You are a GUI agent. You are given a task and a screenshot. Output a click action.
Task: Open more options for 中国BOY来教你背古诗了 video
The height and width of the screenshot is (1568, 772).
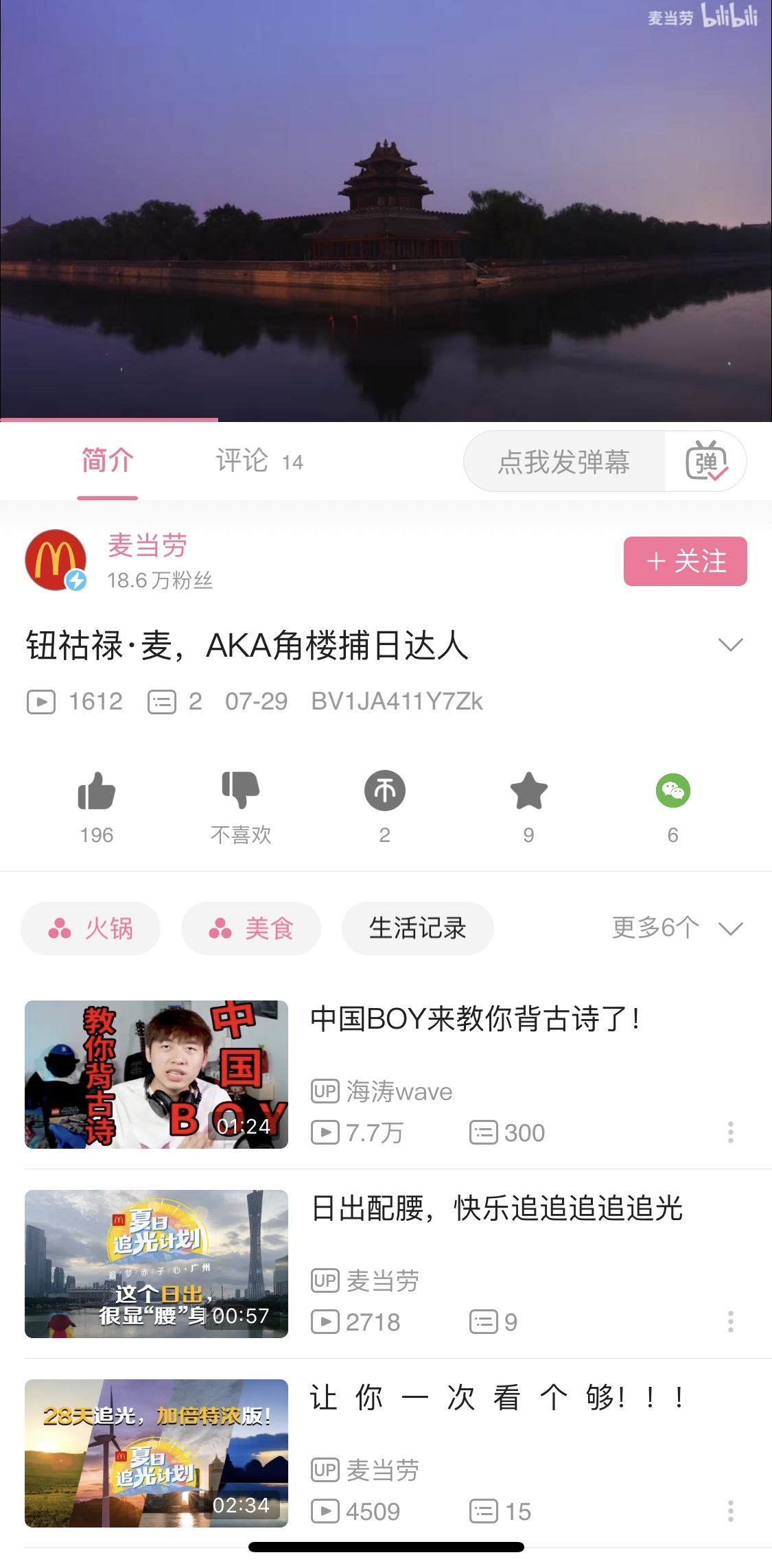pyautogui.click(x=730, y=1132)
